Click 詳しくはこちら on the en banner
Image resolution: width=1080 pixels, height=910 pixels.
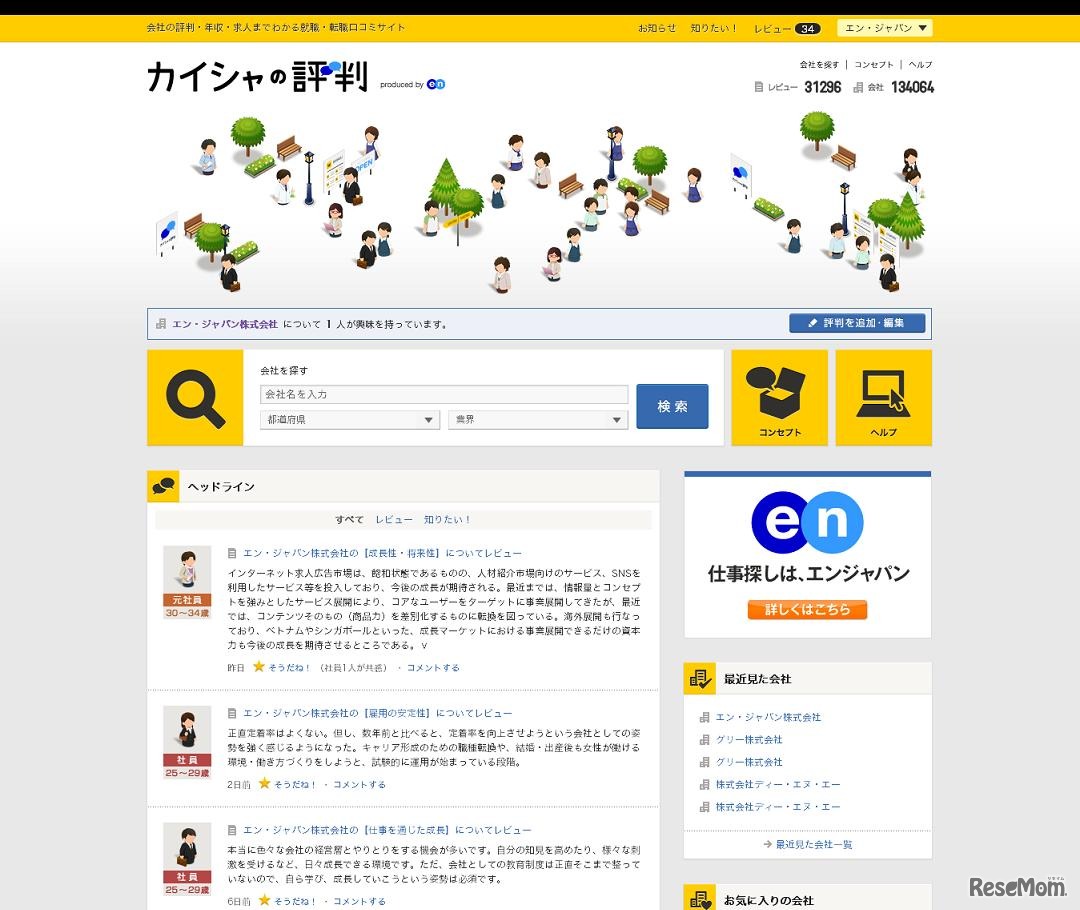coord(807,609)
